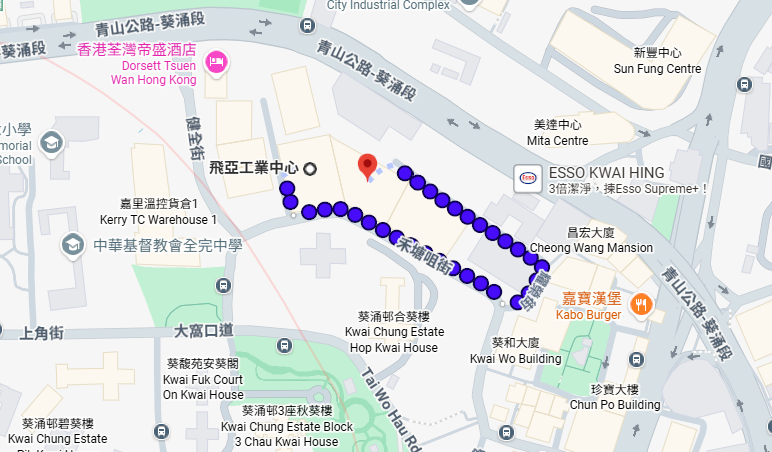This screenshot has width=772, height=452.
Task: Select the Kerry TC Warehouse 1 label
Action: click(158, 211)
